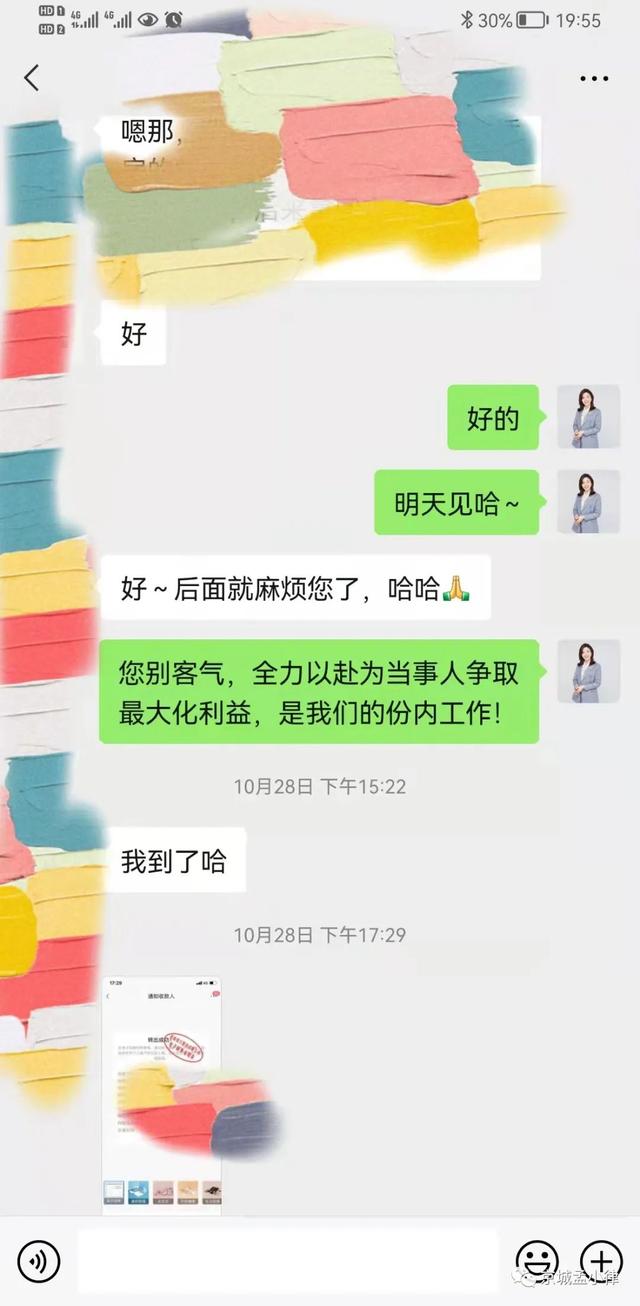The height and width of the screenshot is (1306, 640).
Task: Open the chat info three-dot menu
Action: point(594,79)
